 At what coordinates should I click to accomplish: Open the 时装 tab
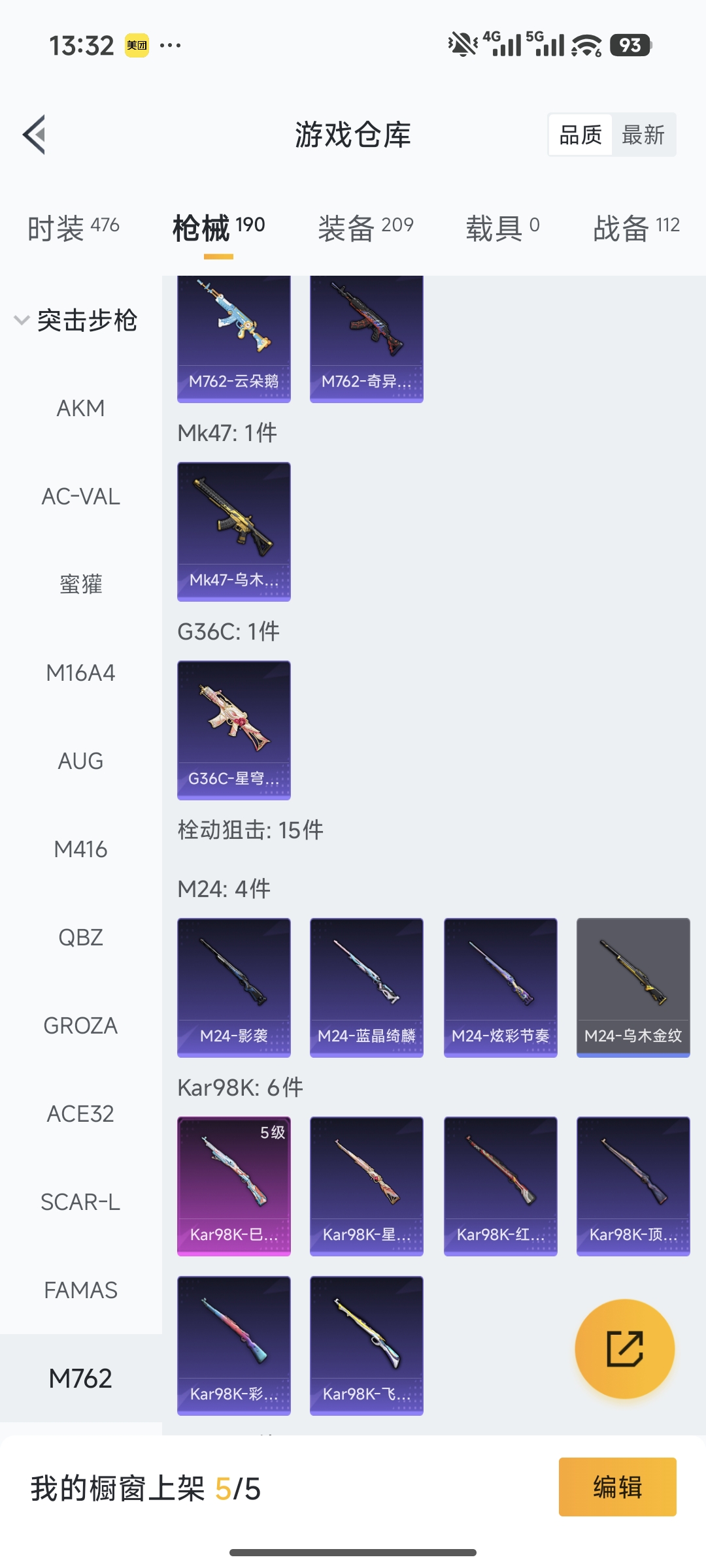point(72,226)
